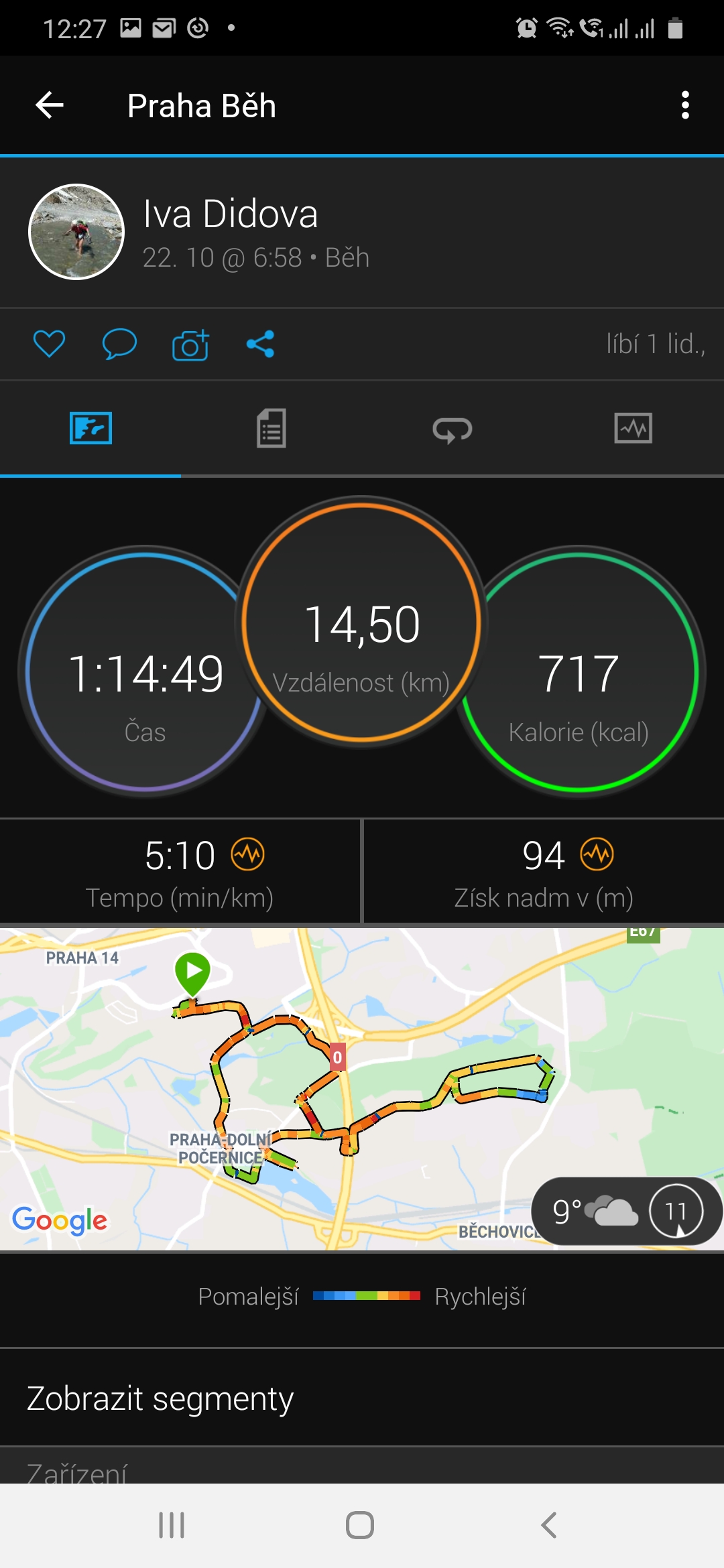Open Iva Didova's profile picture

(76, 232)
